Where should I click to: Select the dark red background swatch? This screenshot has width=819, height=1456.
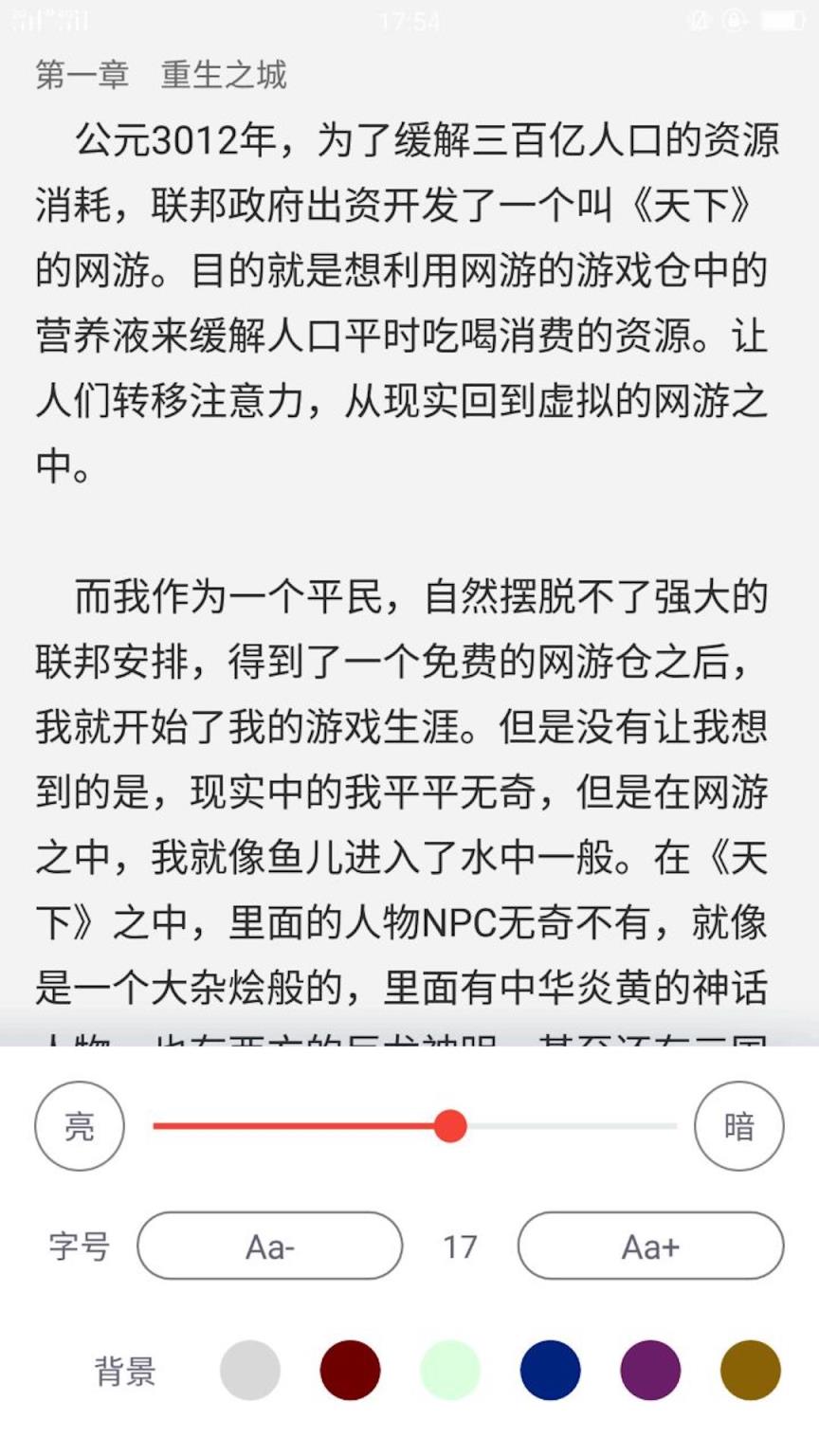348,1369
